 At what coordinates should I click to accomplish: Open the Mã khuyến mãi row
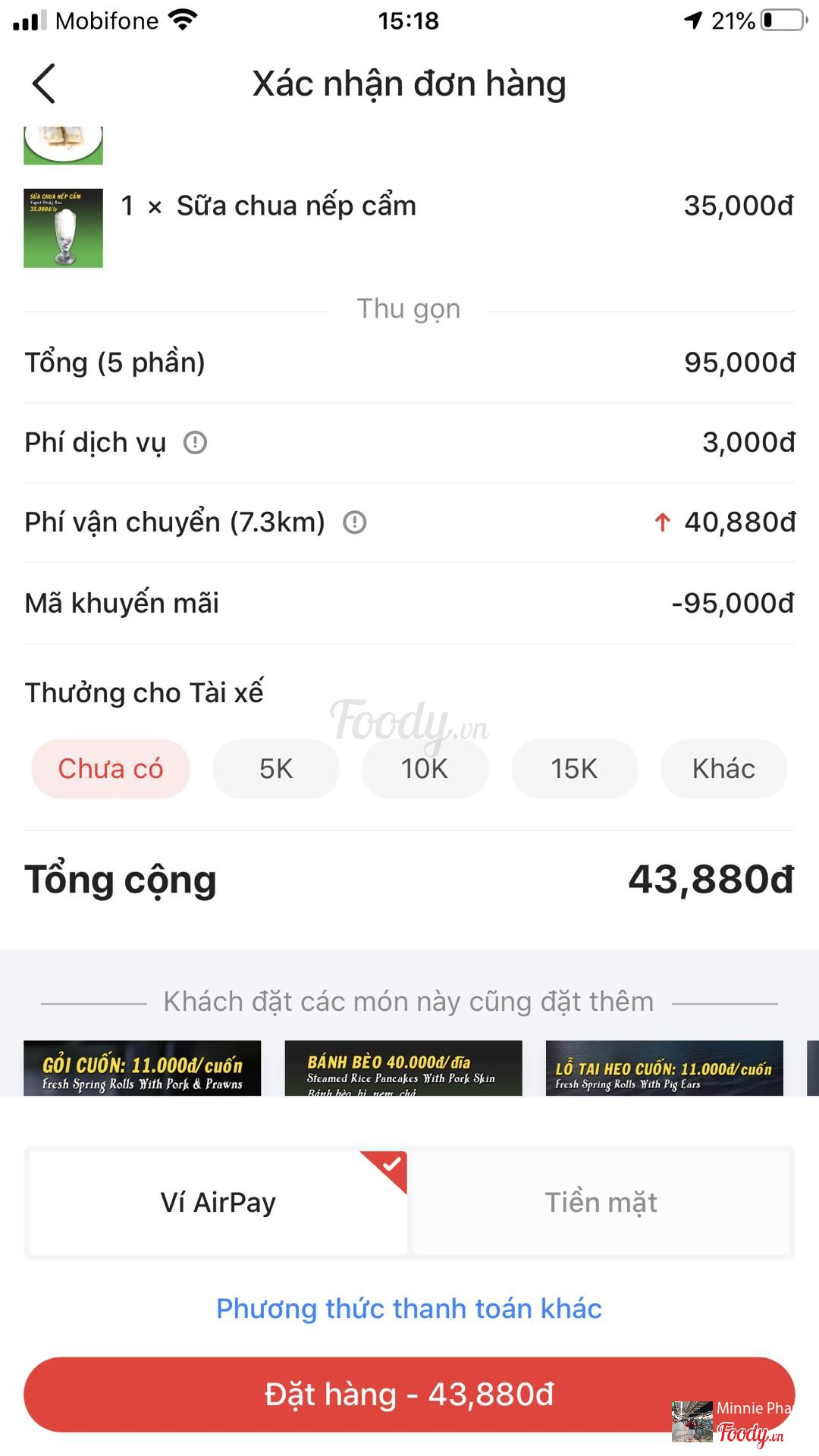point(409,604)
